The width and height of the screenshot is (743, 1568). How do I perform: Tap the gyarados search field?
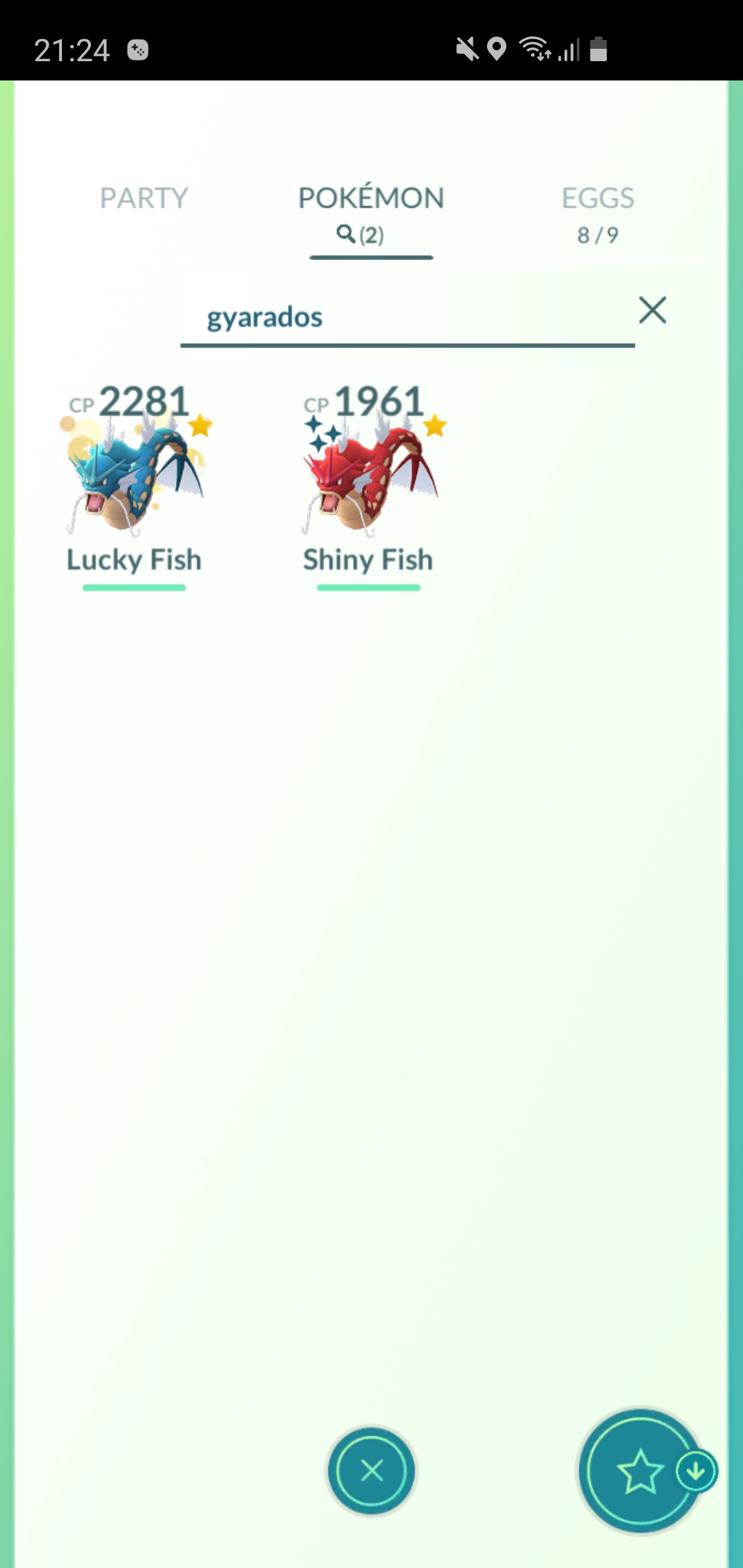407,318
